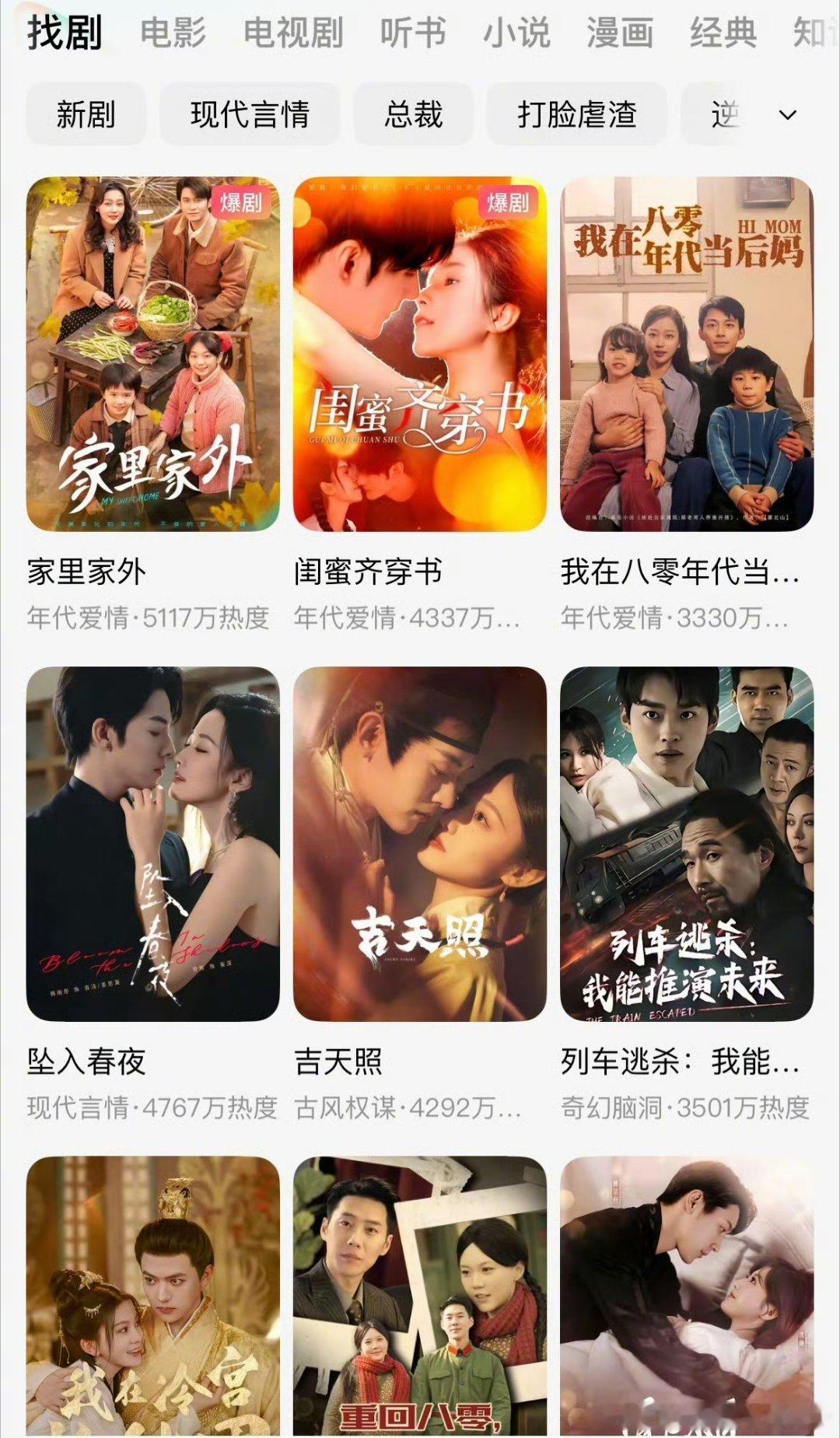Expand the full category chip list

point(787,115)
